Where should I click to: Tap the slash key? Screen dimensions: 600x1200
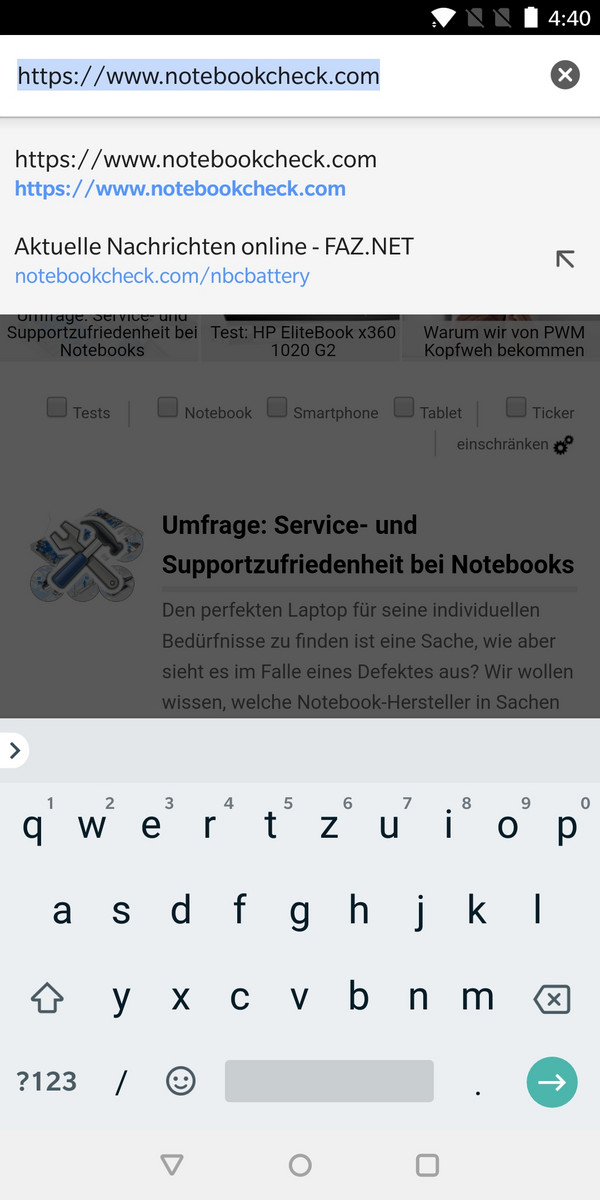coord(122,1081)
